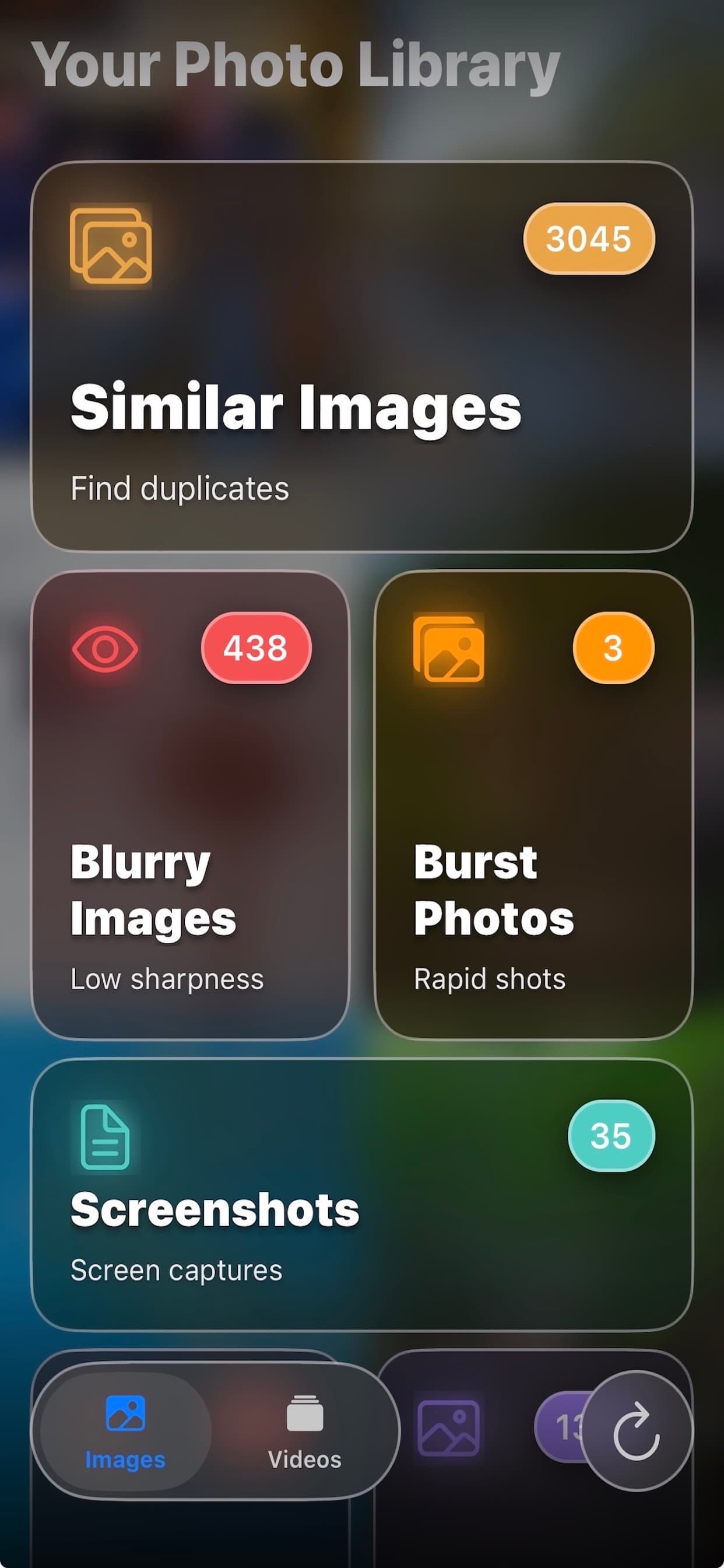Image resolution: width=724 pixels, height=1568 pixels.
Task: Switch to the Videos tab
Action: click(x=304, y=1431)
